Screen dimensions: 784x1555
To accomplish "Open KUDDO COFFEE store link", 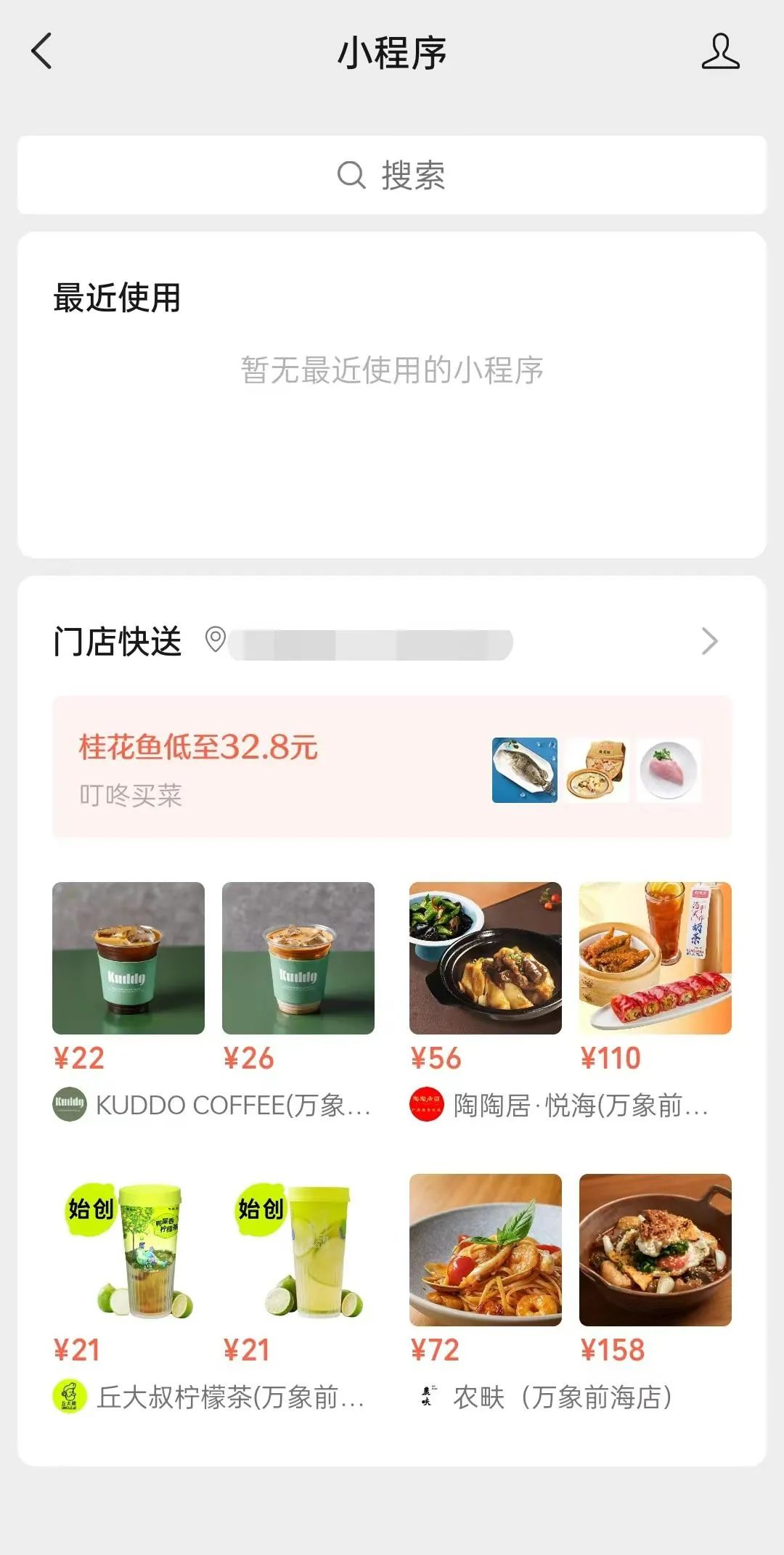I will tap(213, 1105).
